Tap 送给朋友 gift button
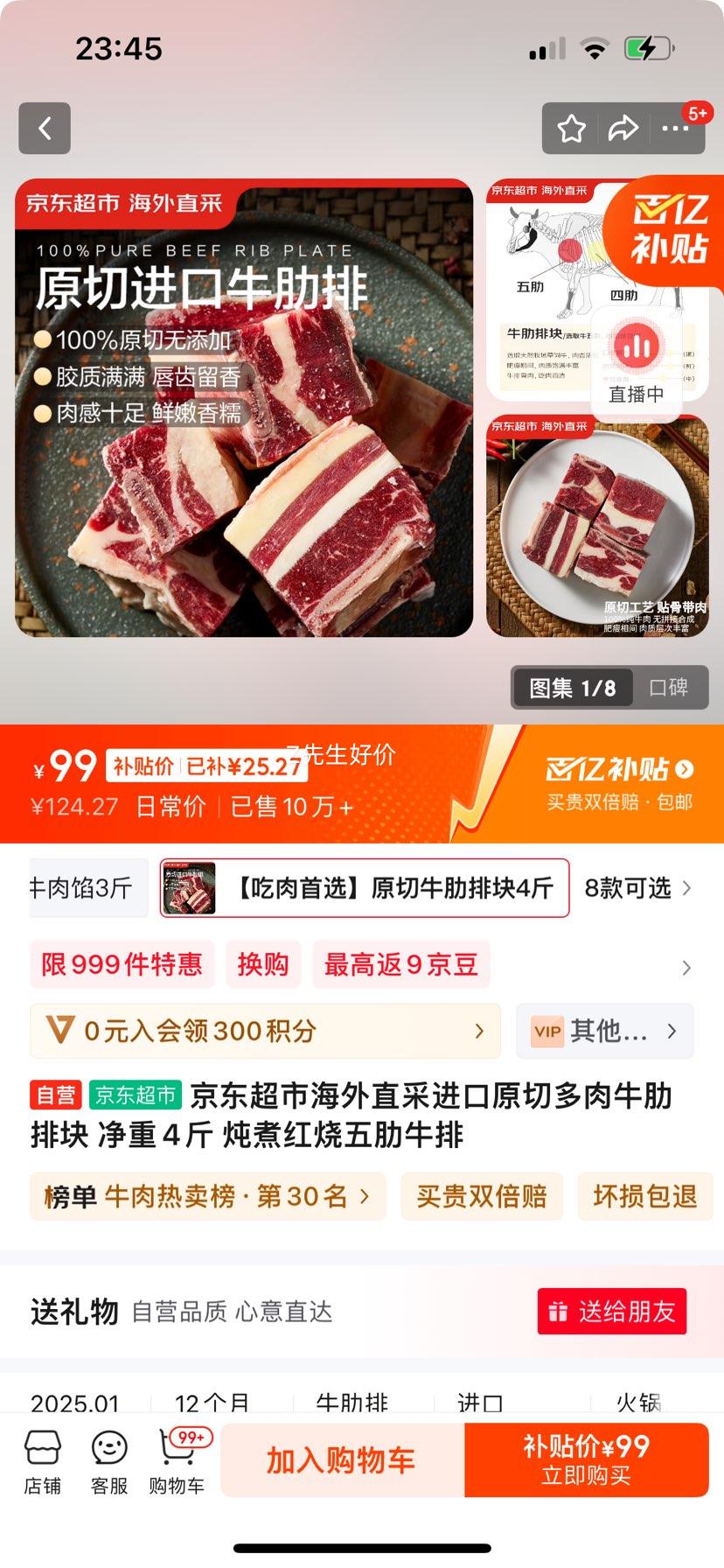This screenshot has height=1568, width=724. tap(612, 1312)
